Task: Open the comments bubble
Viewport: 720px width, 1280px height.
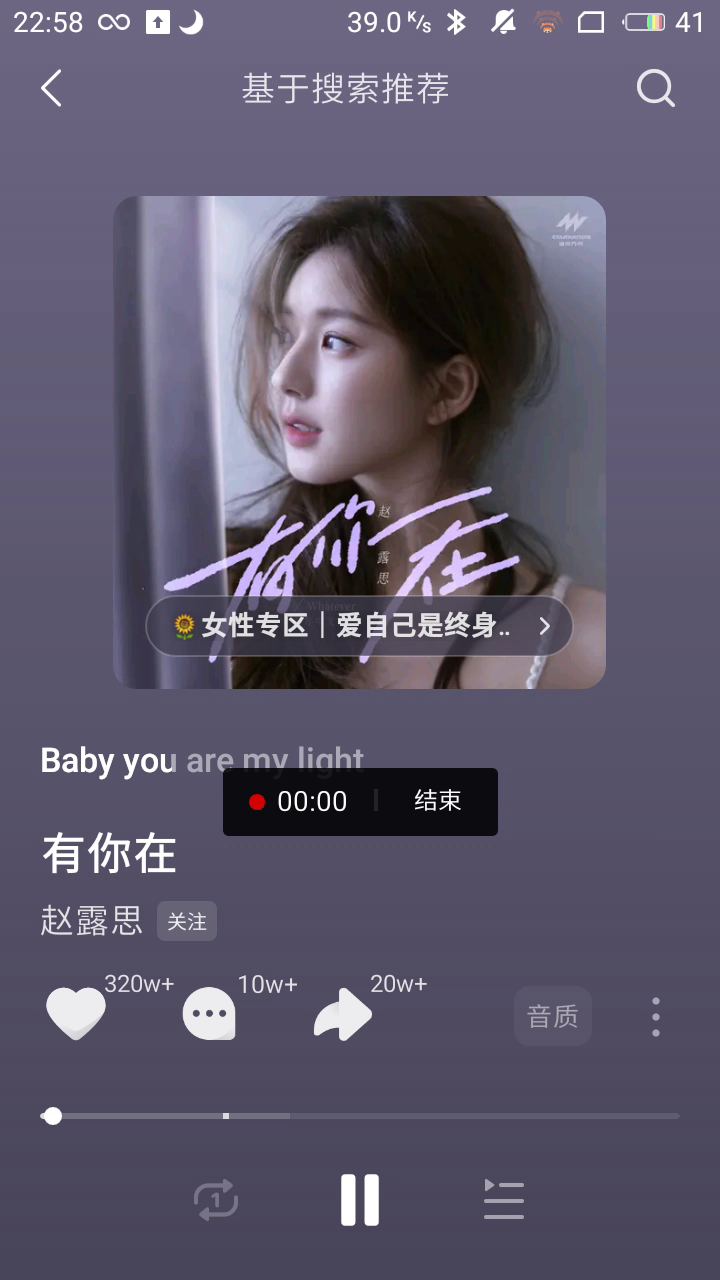Action: [209, 1015]
